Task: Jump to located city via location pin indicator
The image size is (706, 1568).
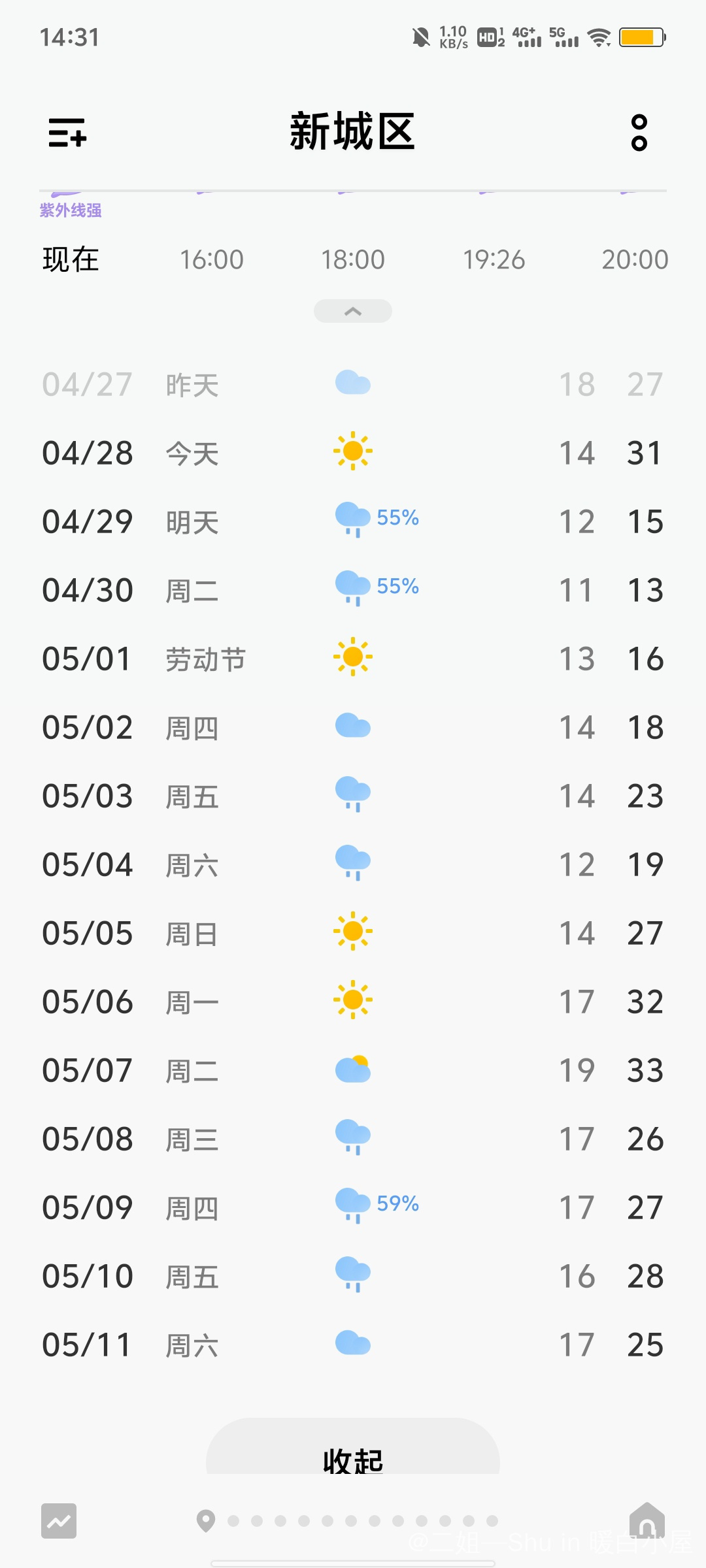Action: 206,1521
